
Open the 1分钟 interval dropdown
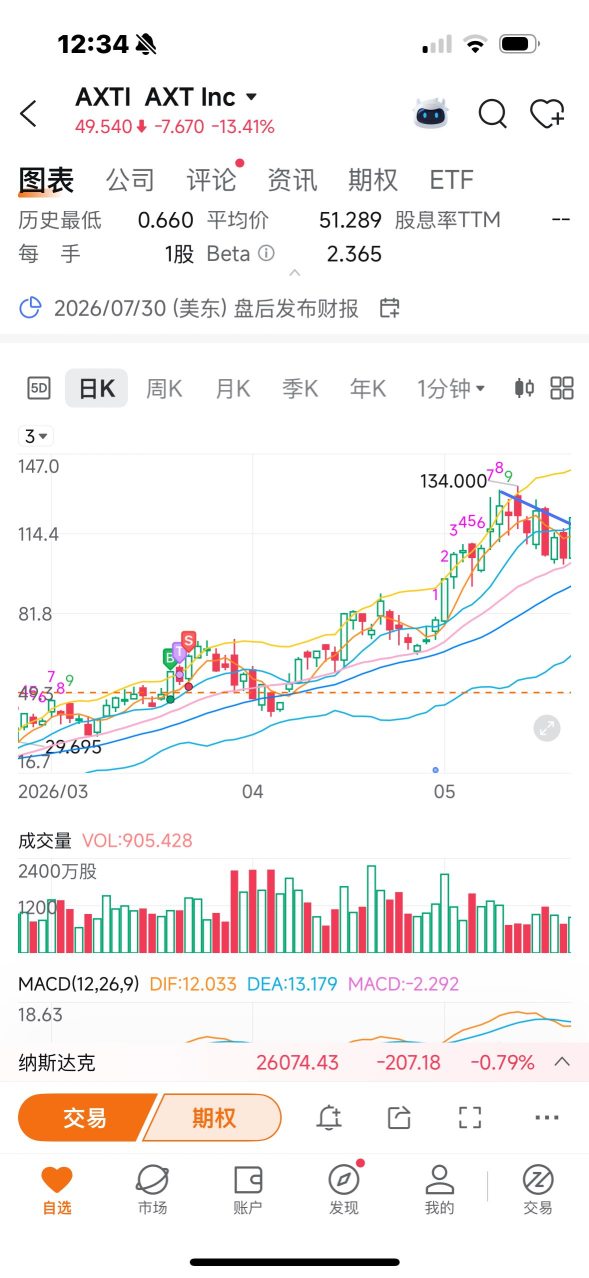(451, 388)
